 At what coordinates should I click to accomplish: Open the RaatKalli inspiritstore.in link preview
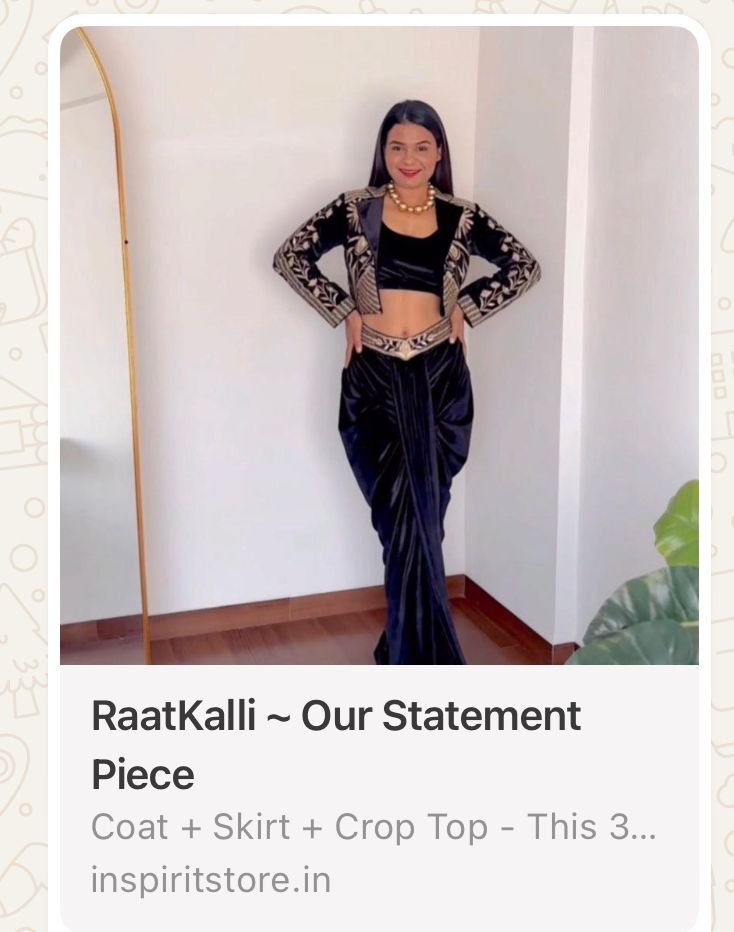tap(336, 744)
